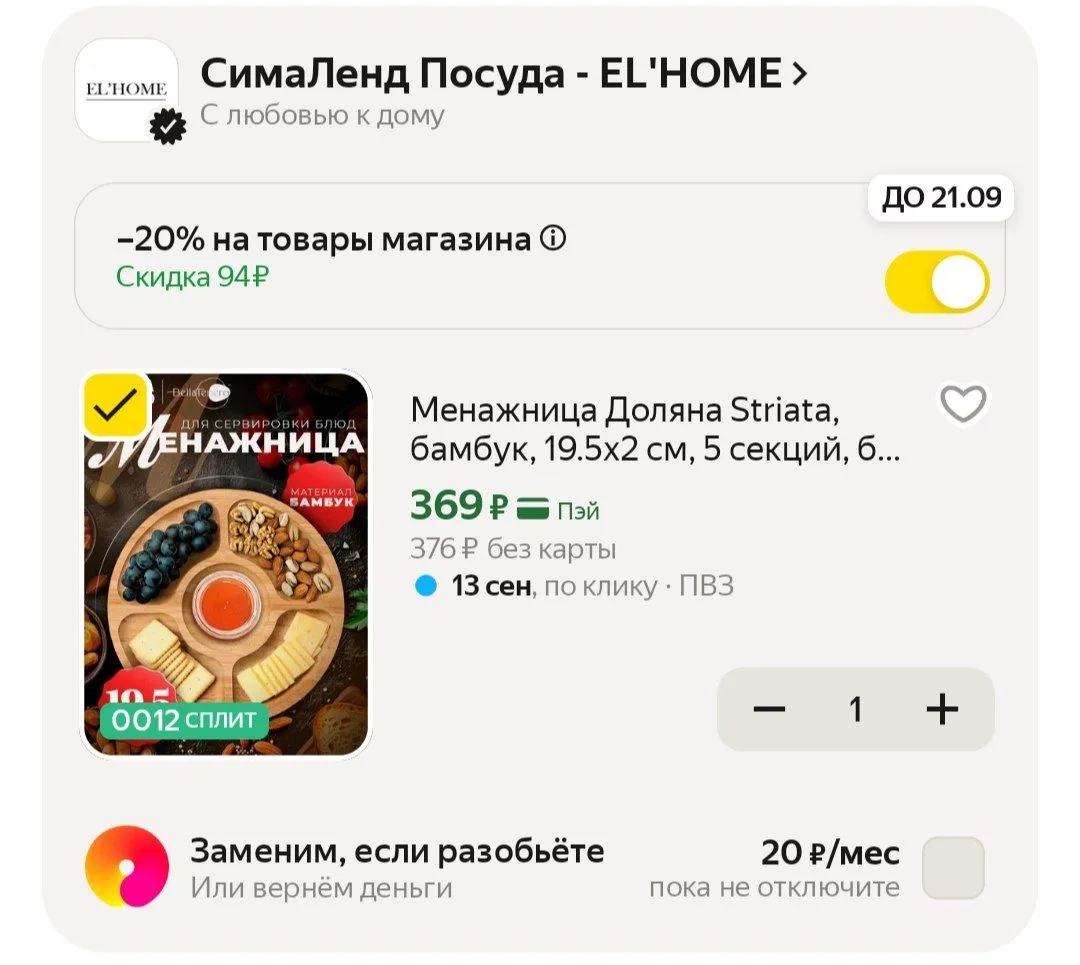Open the Менажница Доляна Striata product picture
Image resolution: width=1080 pixels, height=965 pixels.
point(226,564)
